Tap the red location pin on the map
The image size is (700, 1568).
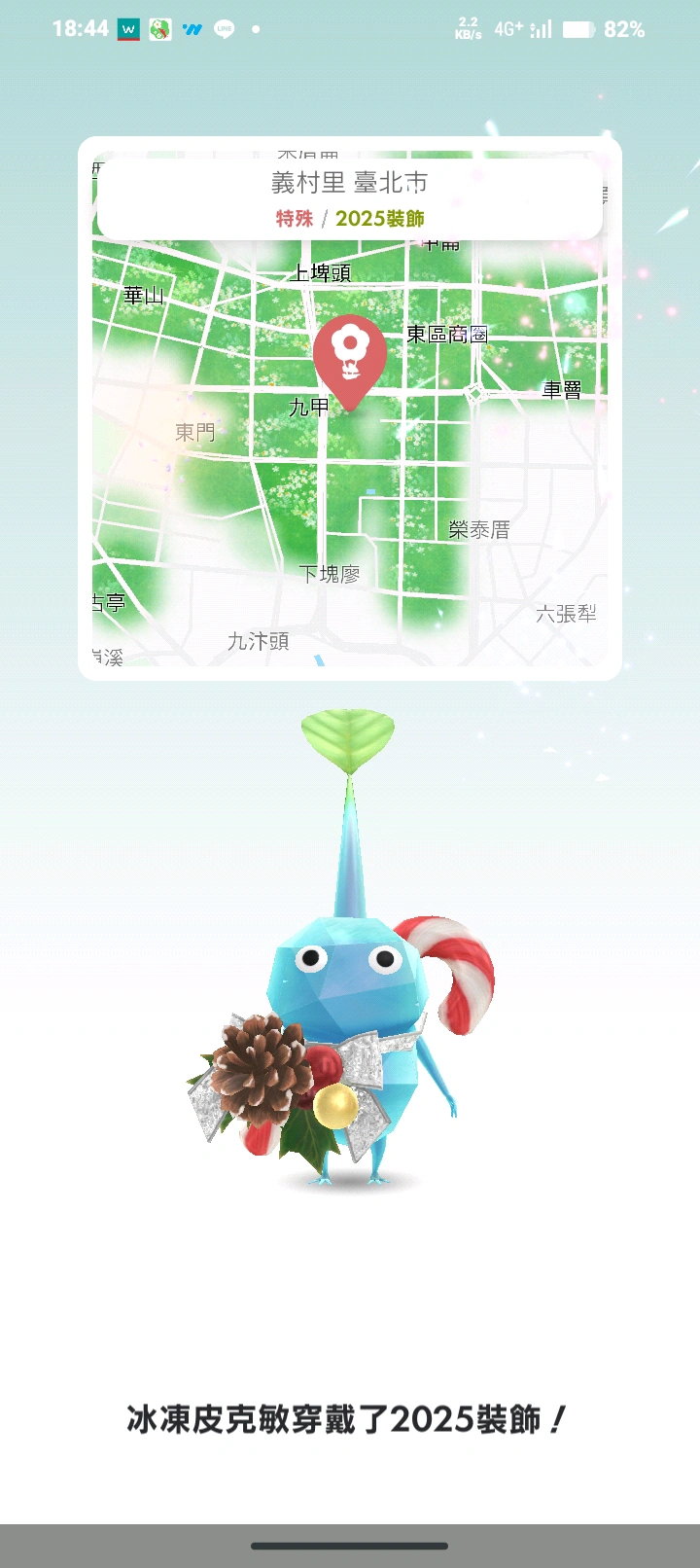[349, 356]
